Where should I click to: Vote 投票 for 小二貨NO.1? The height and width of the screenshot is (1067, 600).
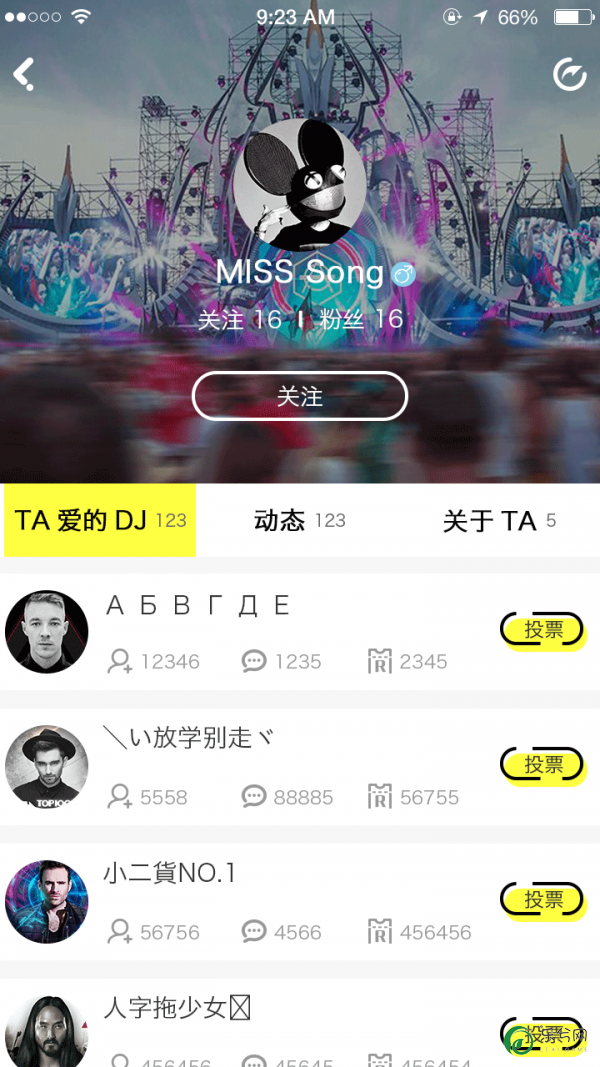click(x=543, y=900)
